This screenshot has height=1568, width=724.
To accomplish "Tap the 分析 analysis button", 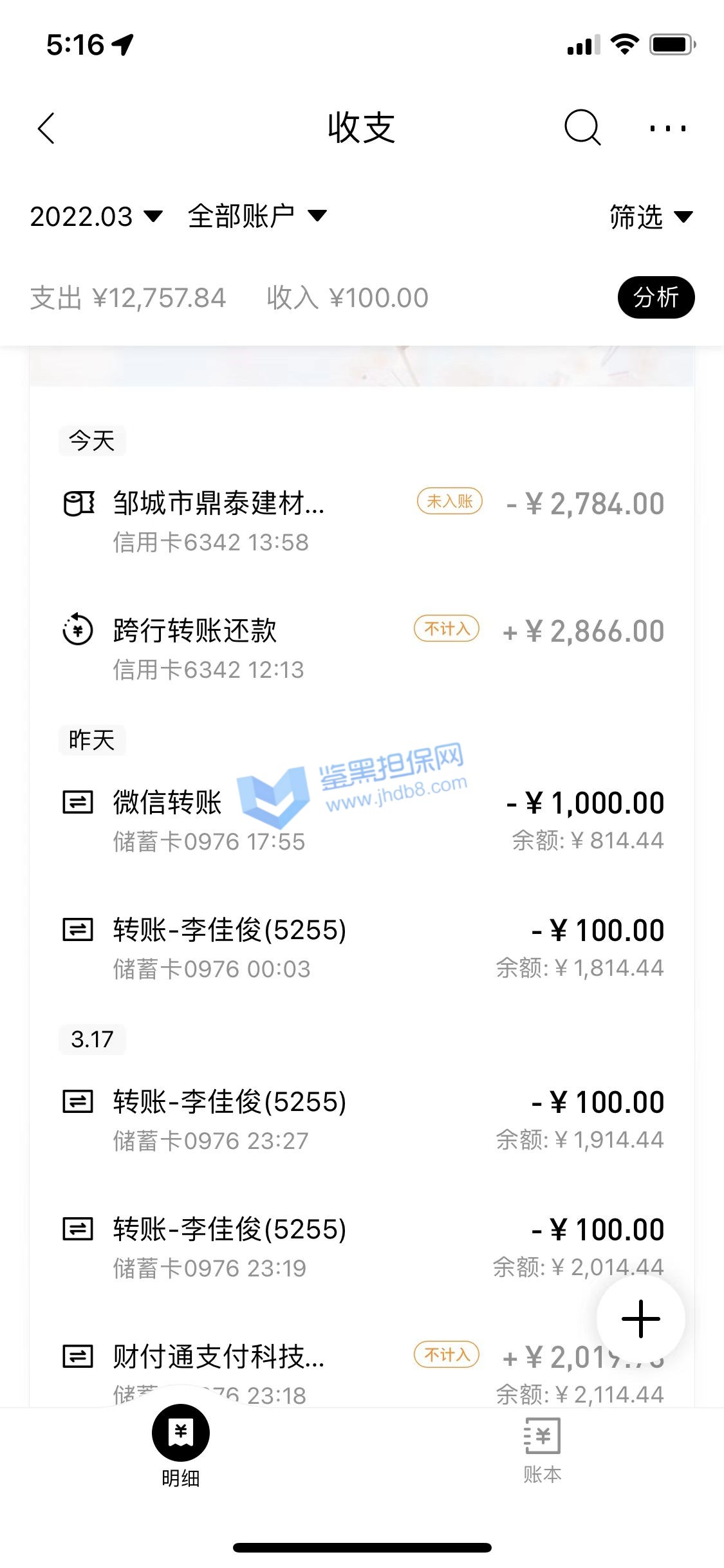I will pos(655,297).
